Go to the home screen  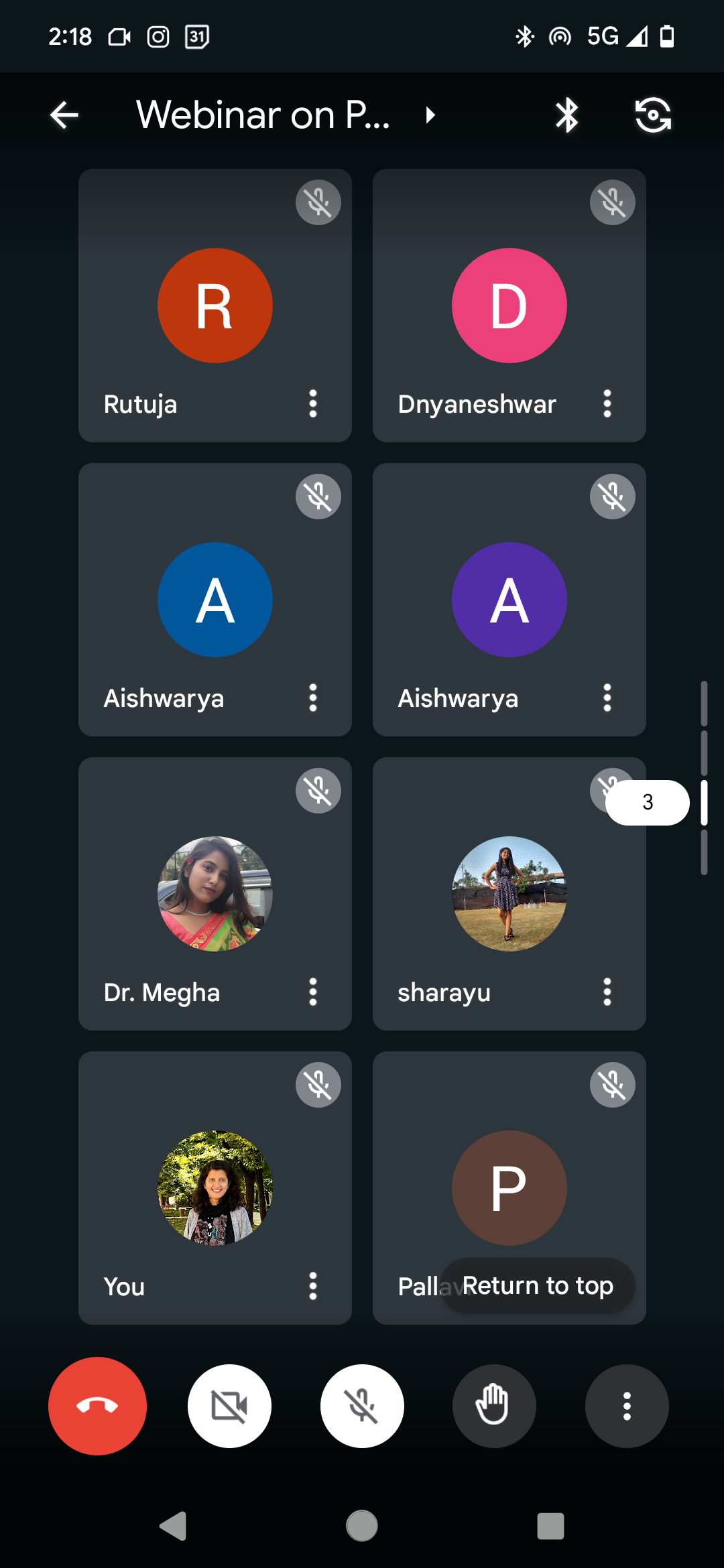pos(362,1526)
